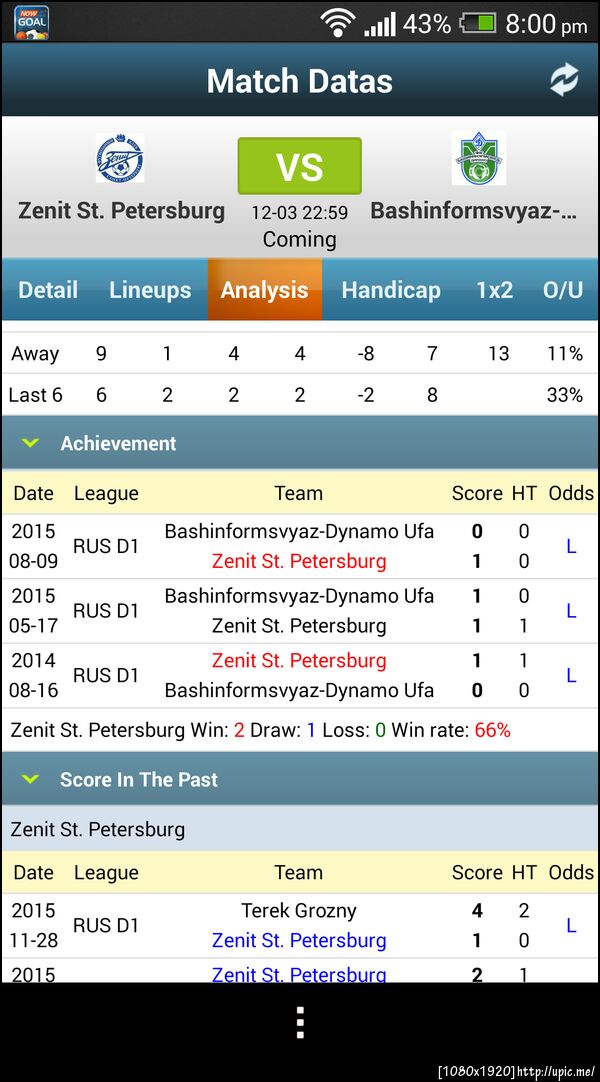Screen dimensions: 600x1082
Task: Switch to the 1x2 odds tab
Action: pos(494,290)
